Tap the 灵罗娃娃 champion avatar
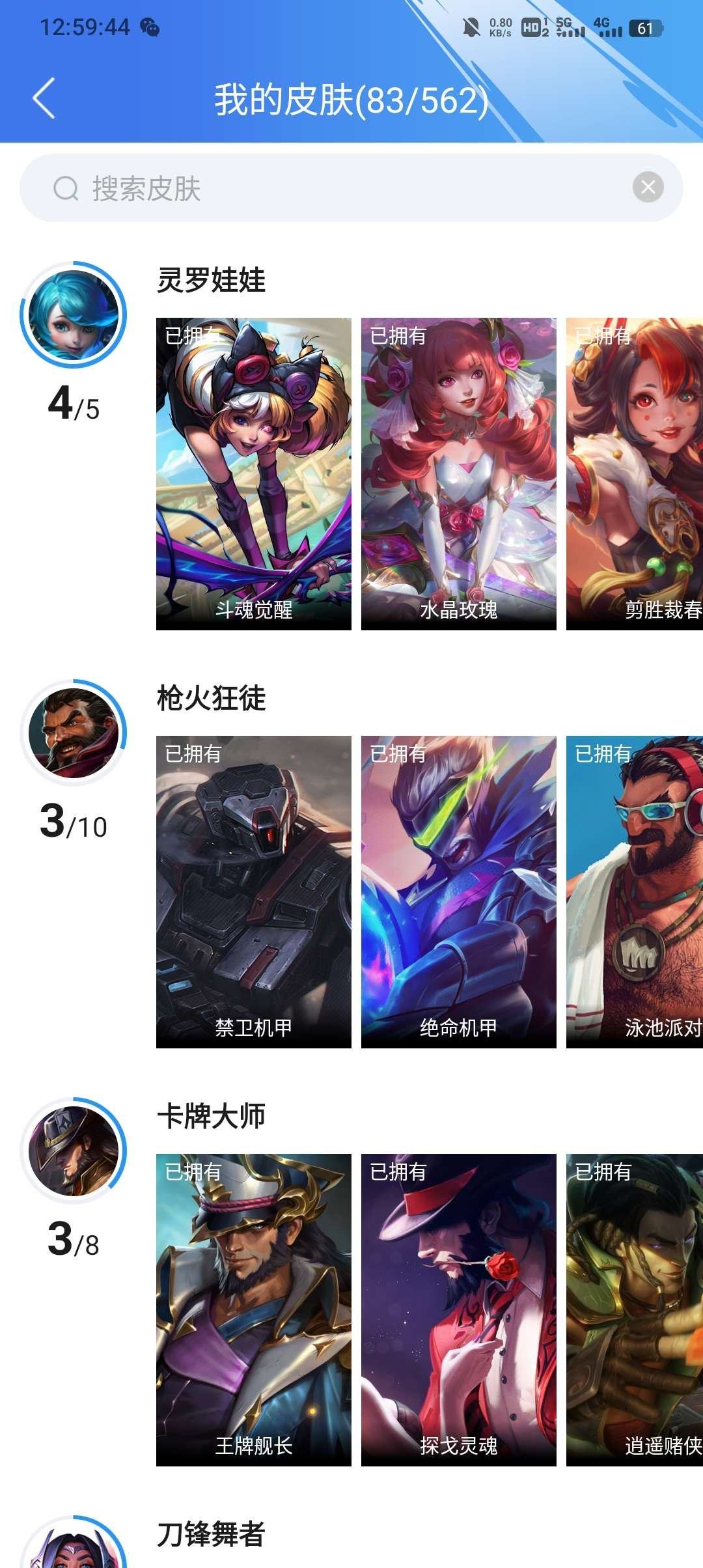 (74, 315)
